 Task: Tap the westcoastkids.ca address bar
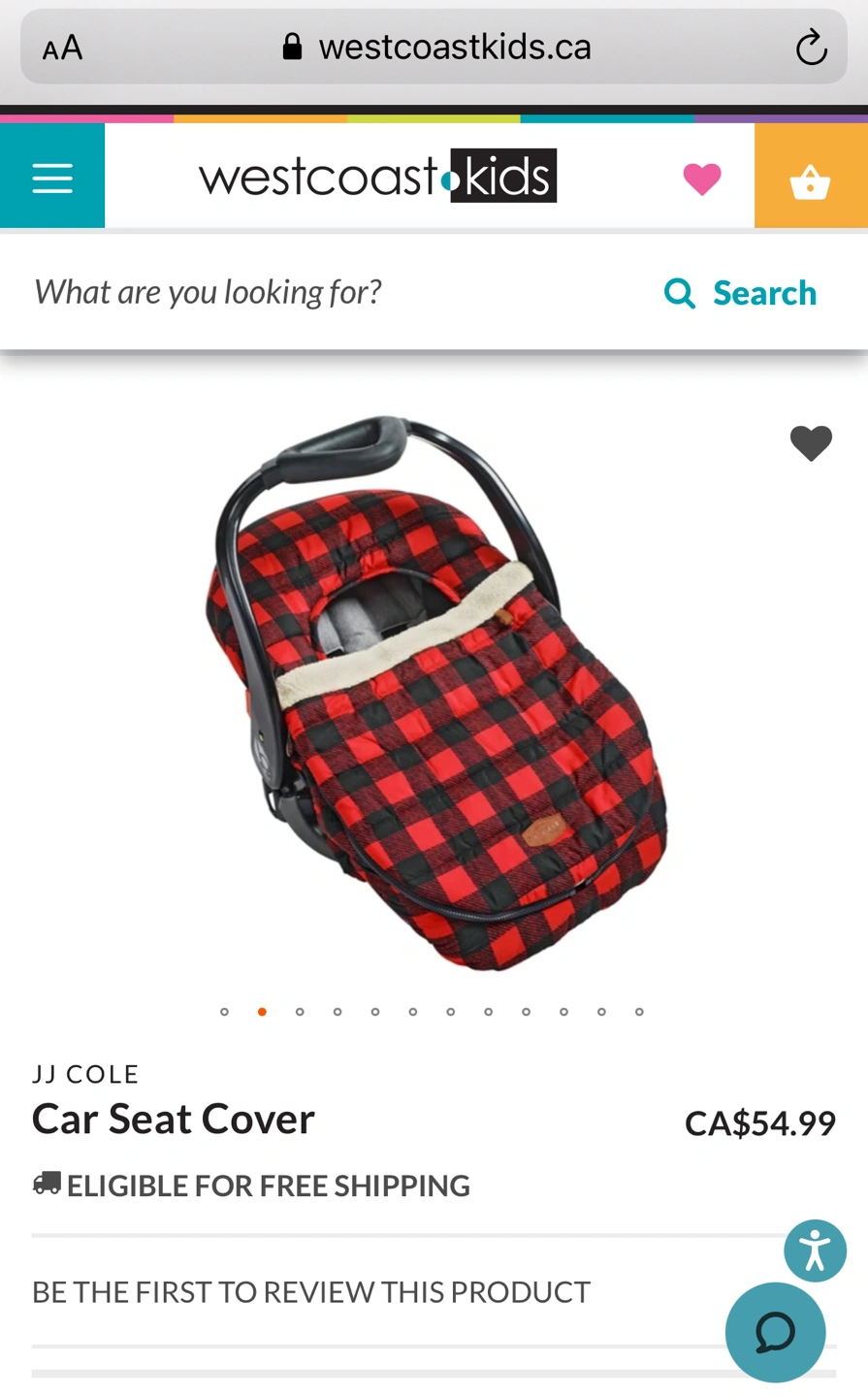436,47
